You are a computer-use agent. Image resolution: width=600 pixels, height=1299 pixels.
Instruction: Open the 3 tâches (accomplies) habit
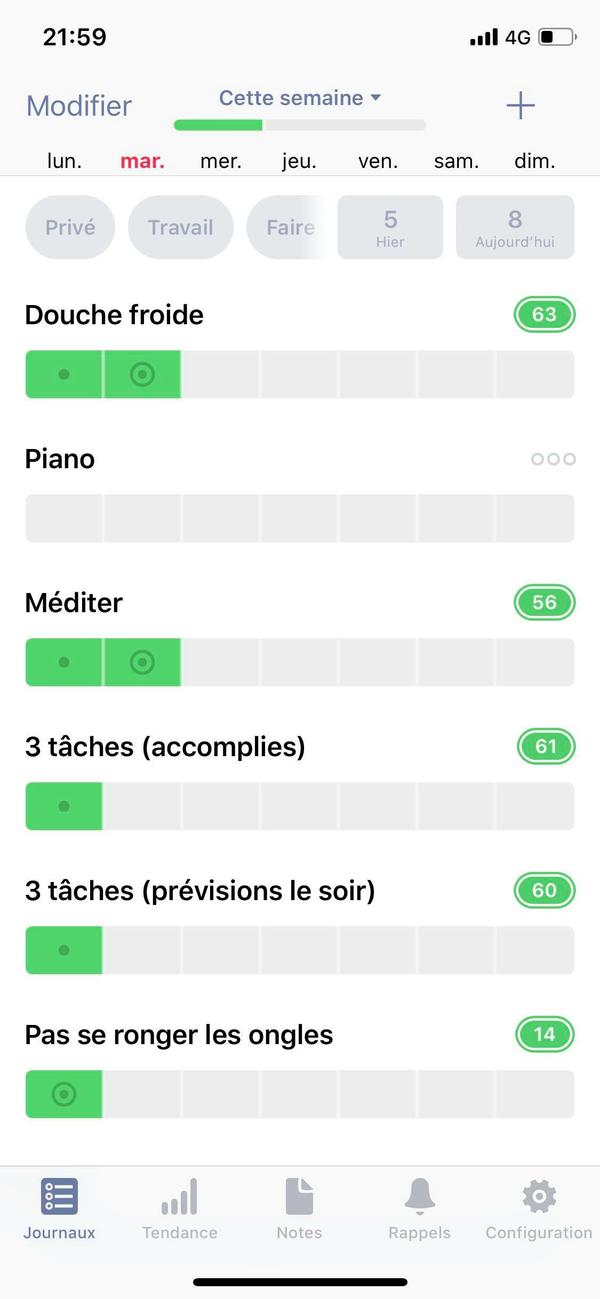pos(165,747)
